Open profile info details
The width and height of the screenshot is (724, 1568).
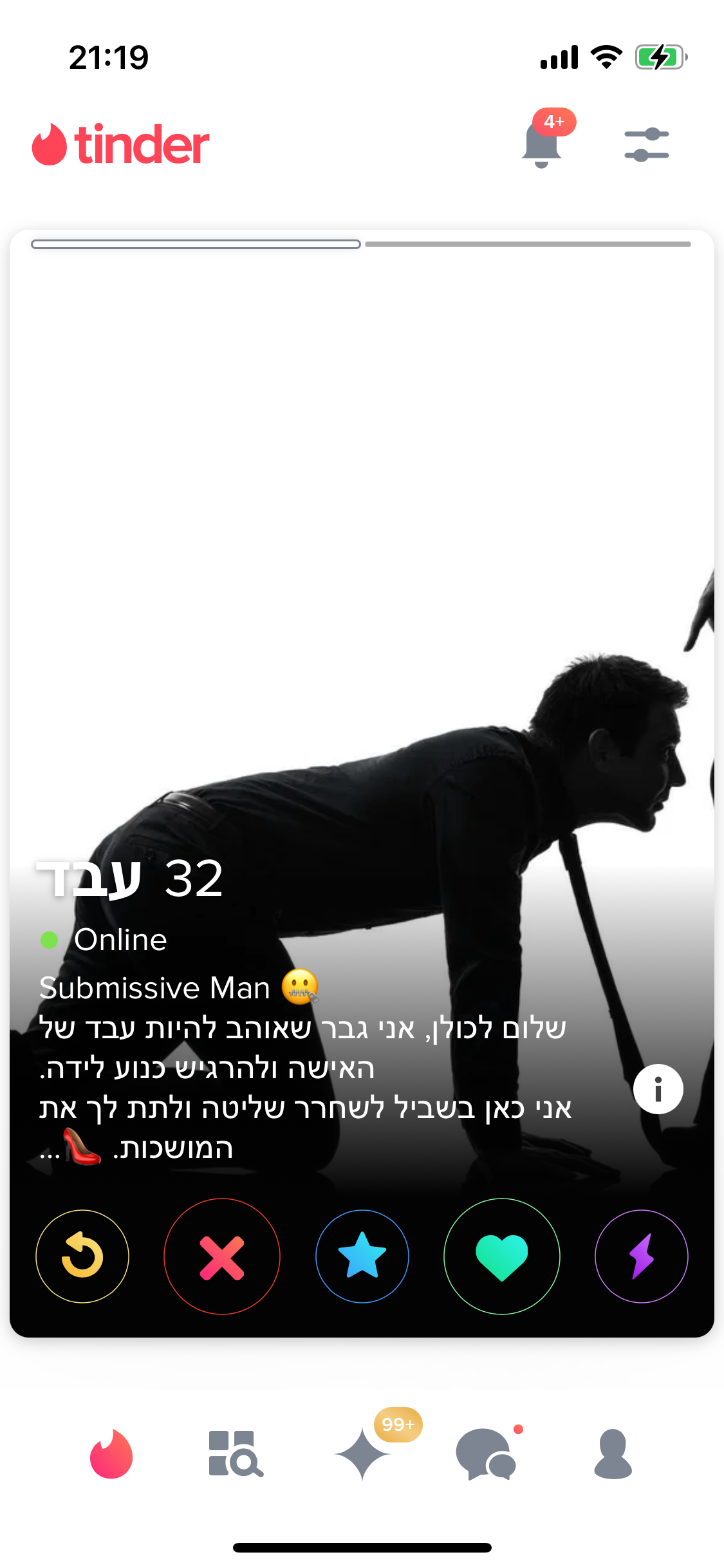[658, 1089]
